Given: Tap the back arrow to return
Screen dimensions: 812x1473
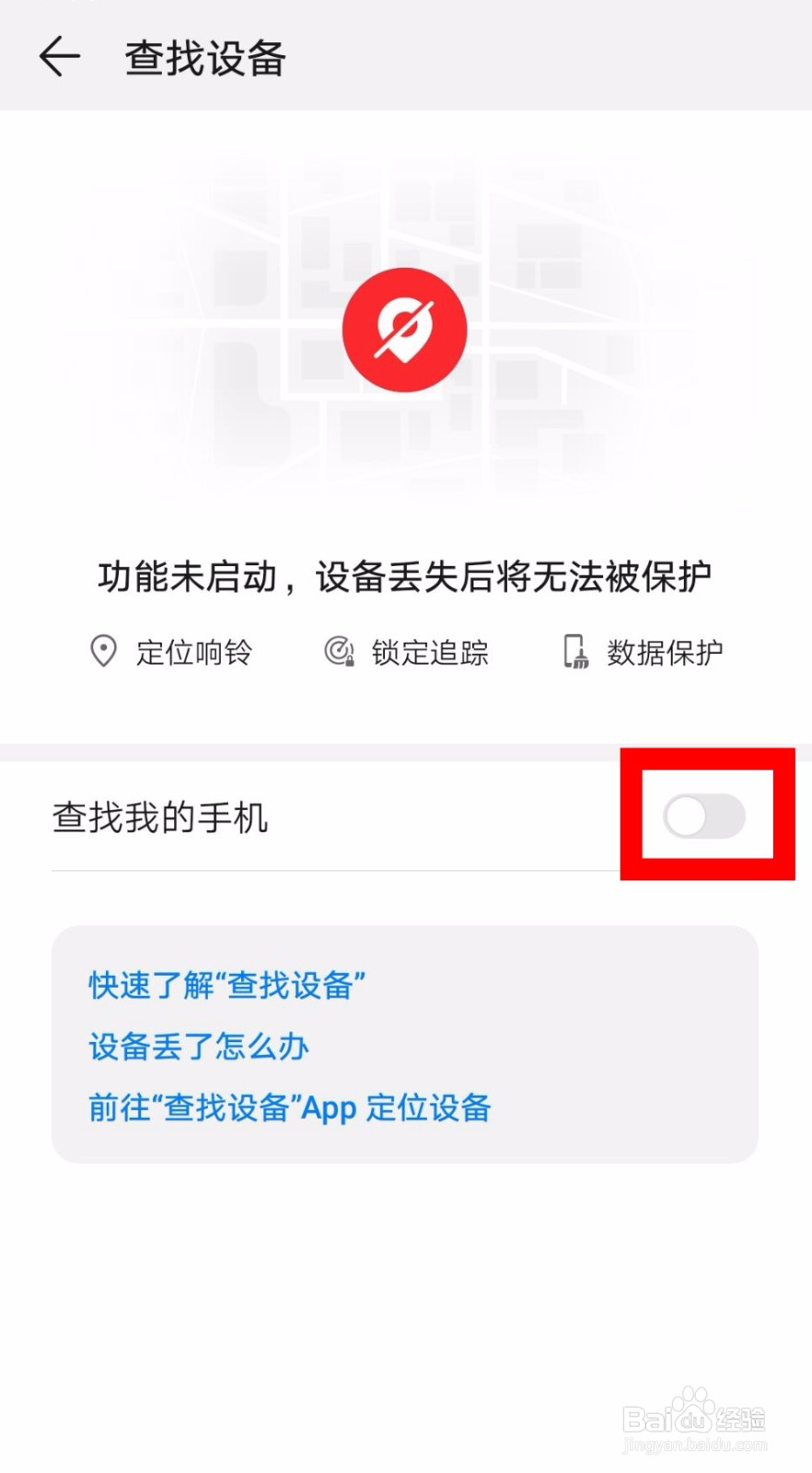Looking at the screenshot, I should point(58,56).
